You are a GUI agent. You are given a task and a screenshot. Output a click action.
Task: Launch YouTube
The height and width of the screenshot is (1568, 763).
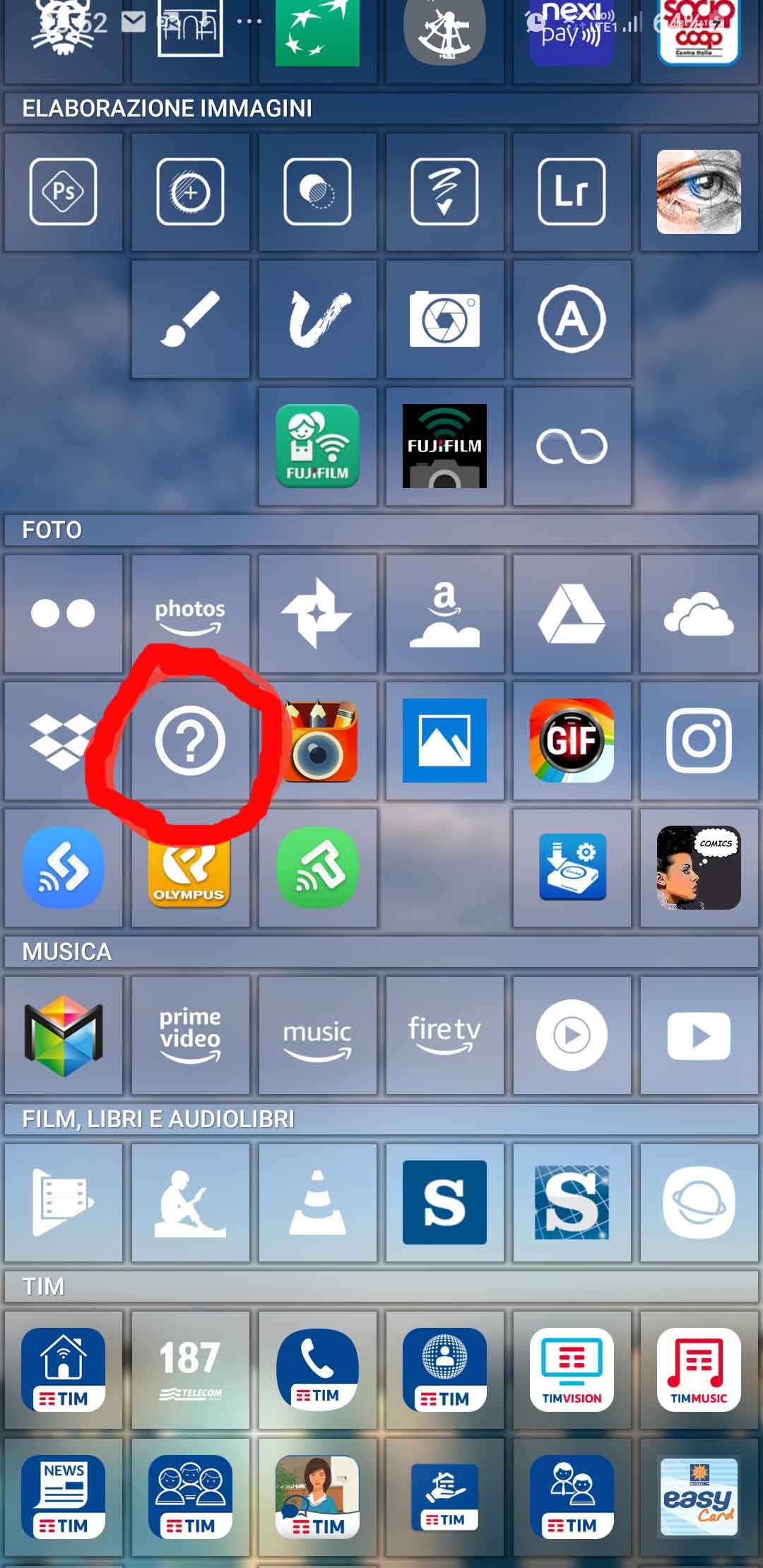click(x=699, y=1035)
